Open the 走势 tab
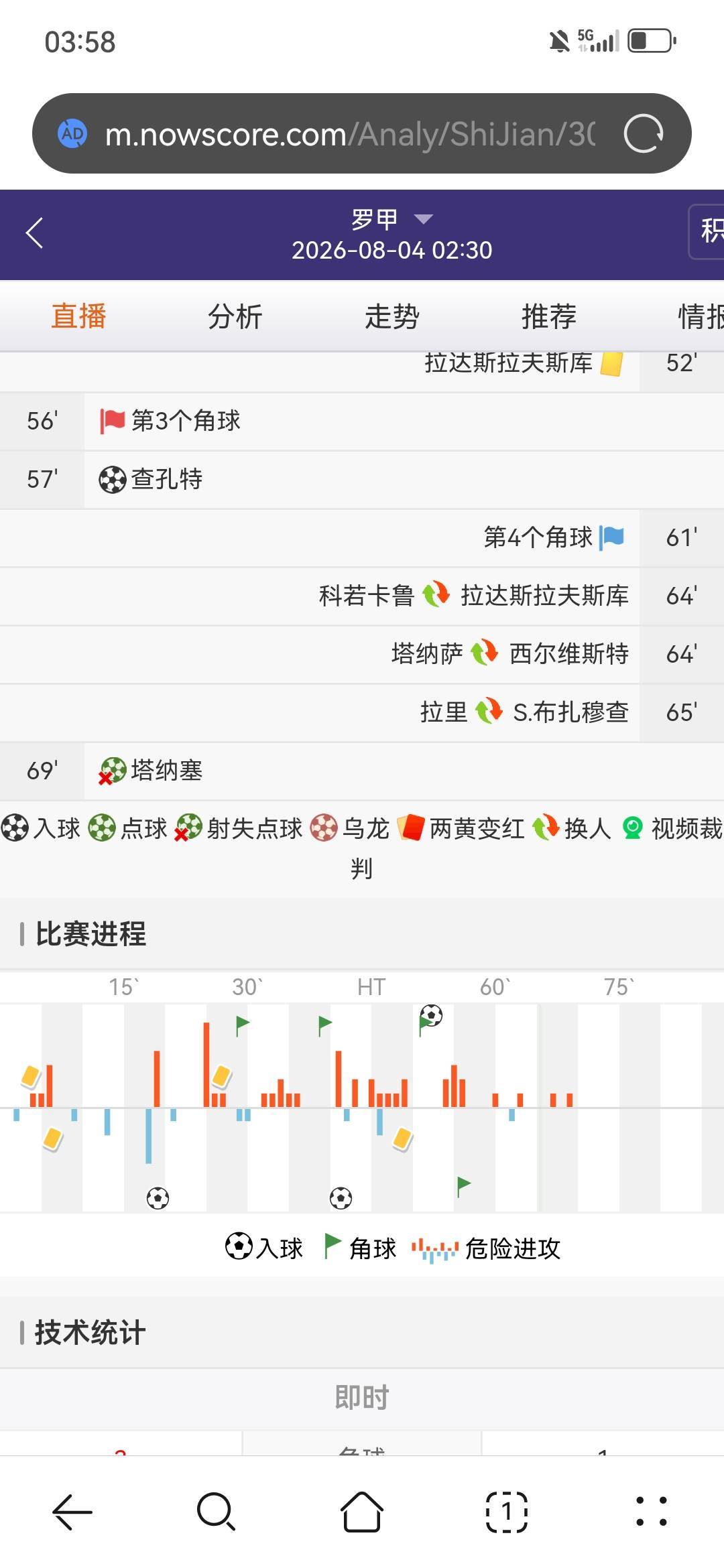The image size is (724, 1568). pyautogui.click(x=391, y=316)
